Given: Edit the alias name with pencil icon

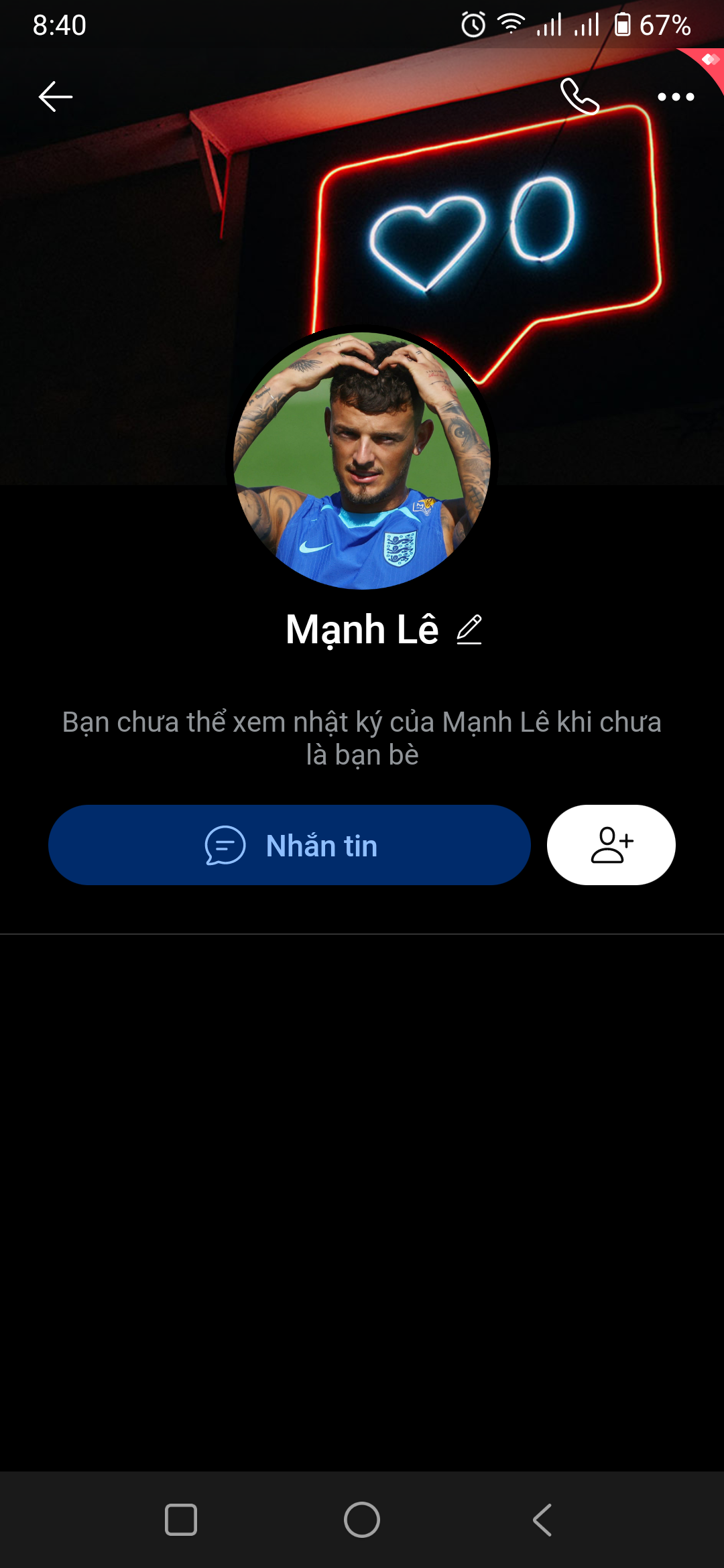Looking at the screenshot, I should pyautogui.click(x=469, y=630).
